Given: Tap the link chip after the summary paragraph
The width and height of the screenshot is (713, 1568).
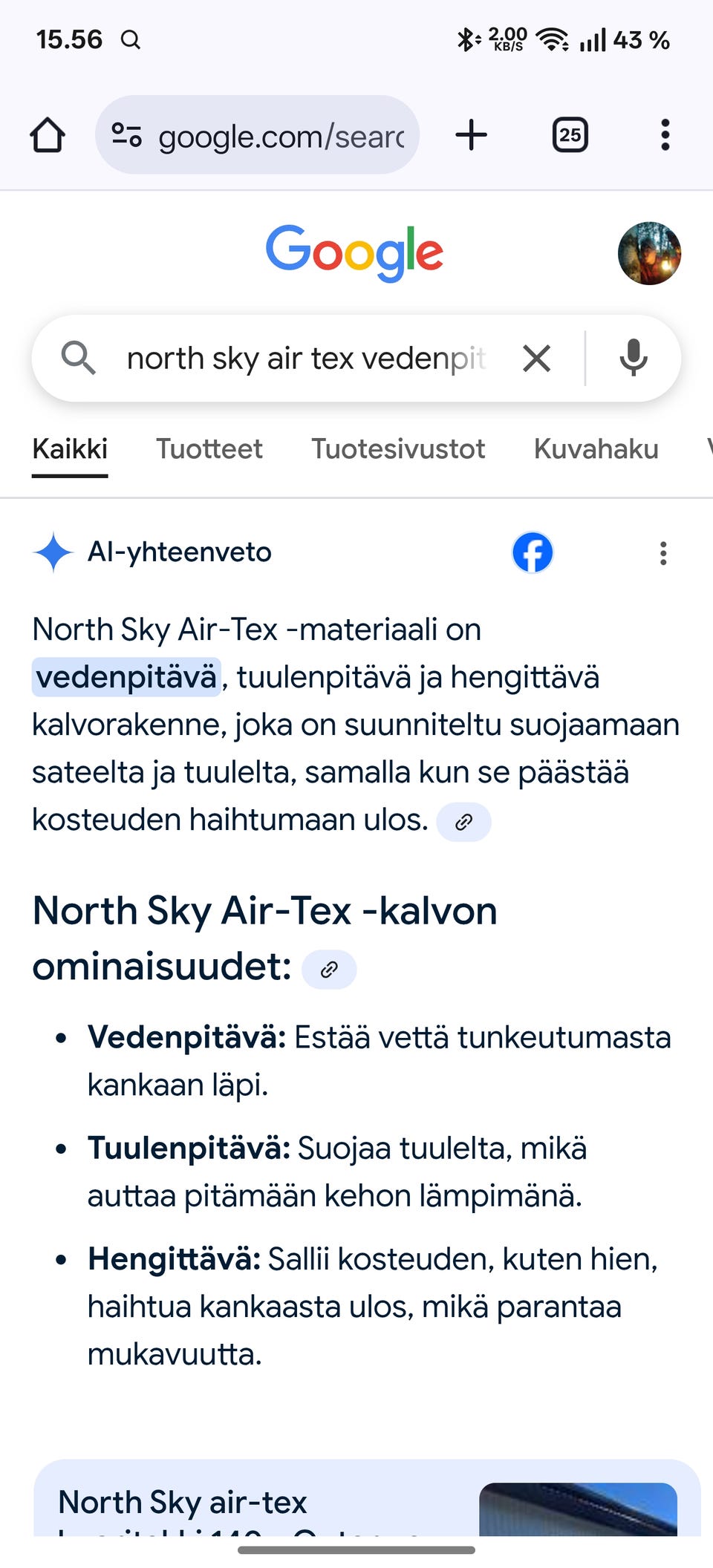Looking at the screenshot, I should pos(463,821).
